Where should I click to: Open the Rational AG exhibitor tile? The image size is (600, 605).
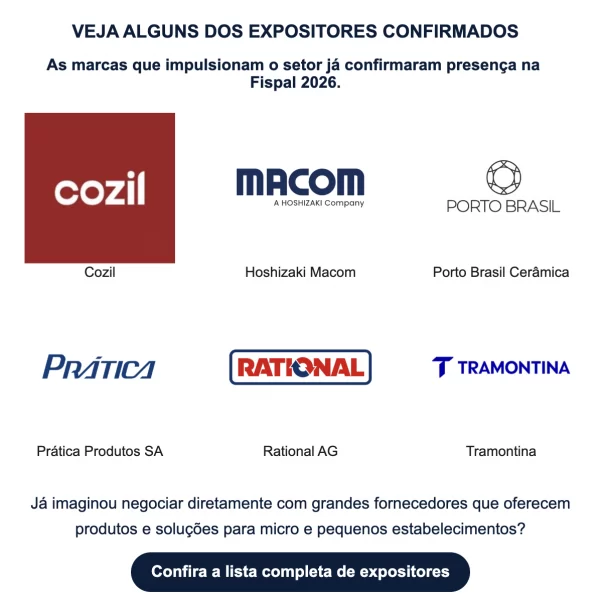300,367
